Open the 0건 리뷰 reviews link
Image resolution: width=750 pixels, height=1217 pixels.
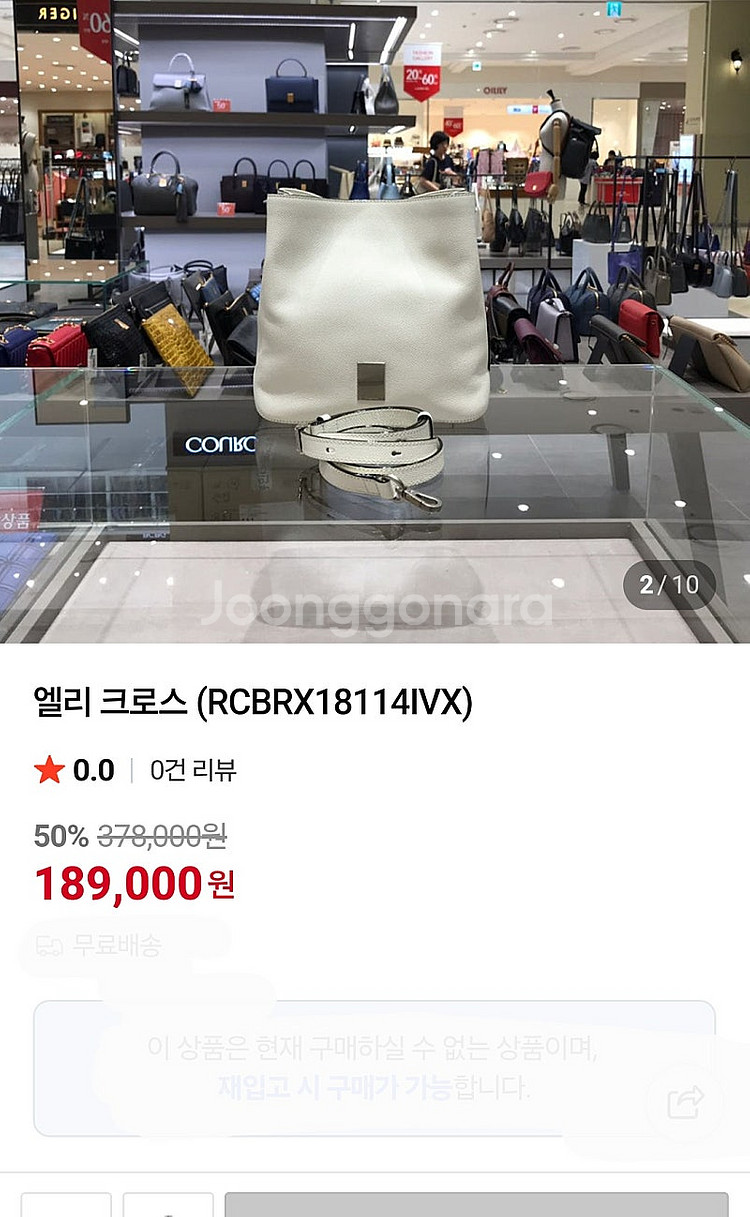coord(193,770)
